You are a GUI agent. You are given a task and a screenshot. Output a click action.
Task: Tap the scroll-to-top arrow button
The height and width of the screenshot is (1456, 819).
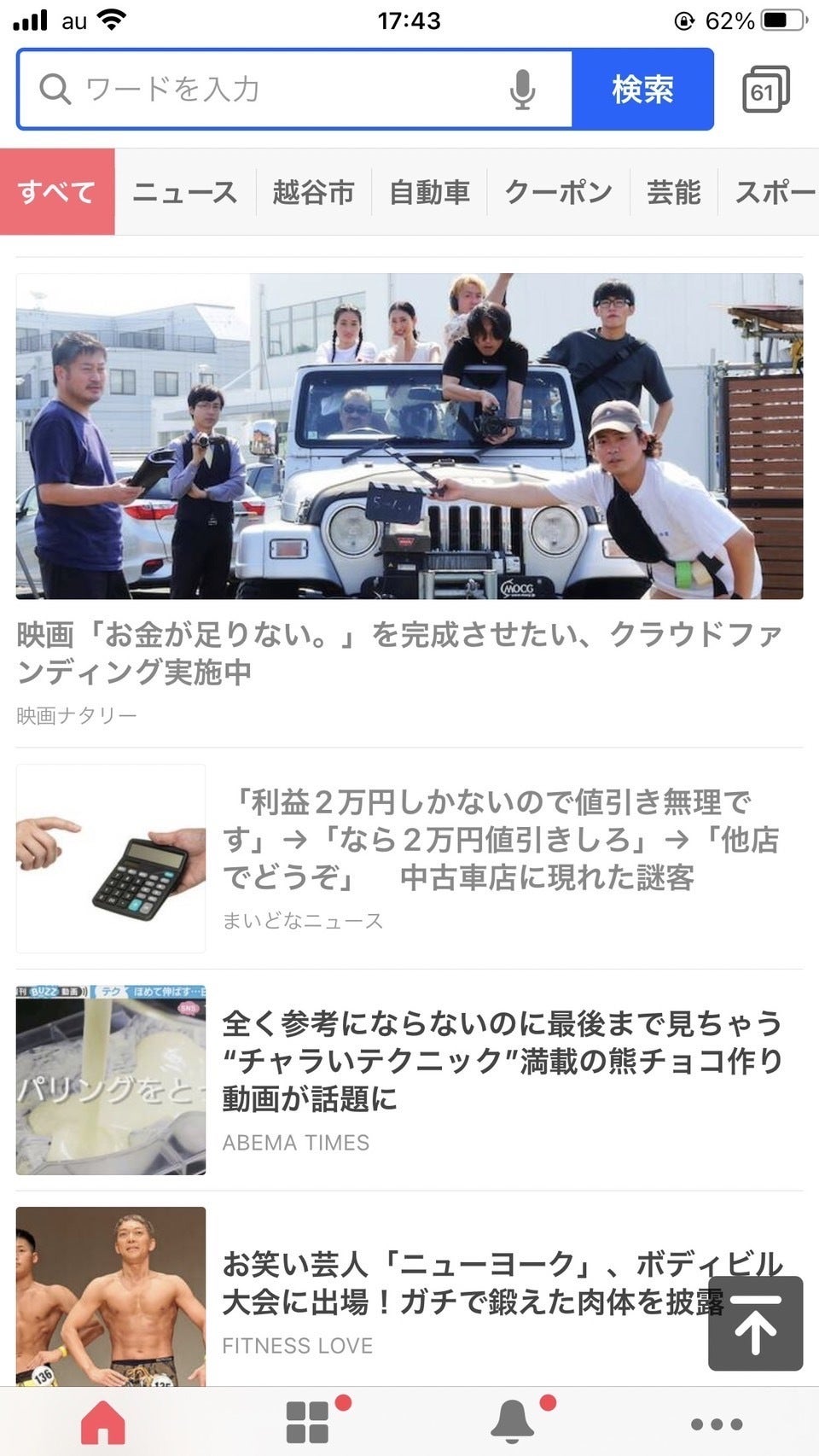click(x=755, y=1323)
